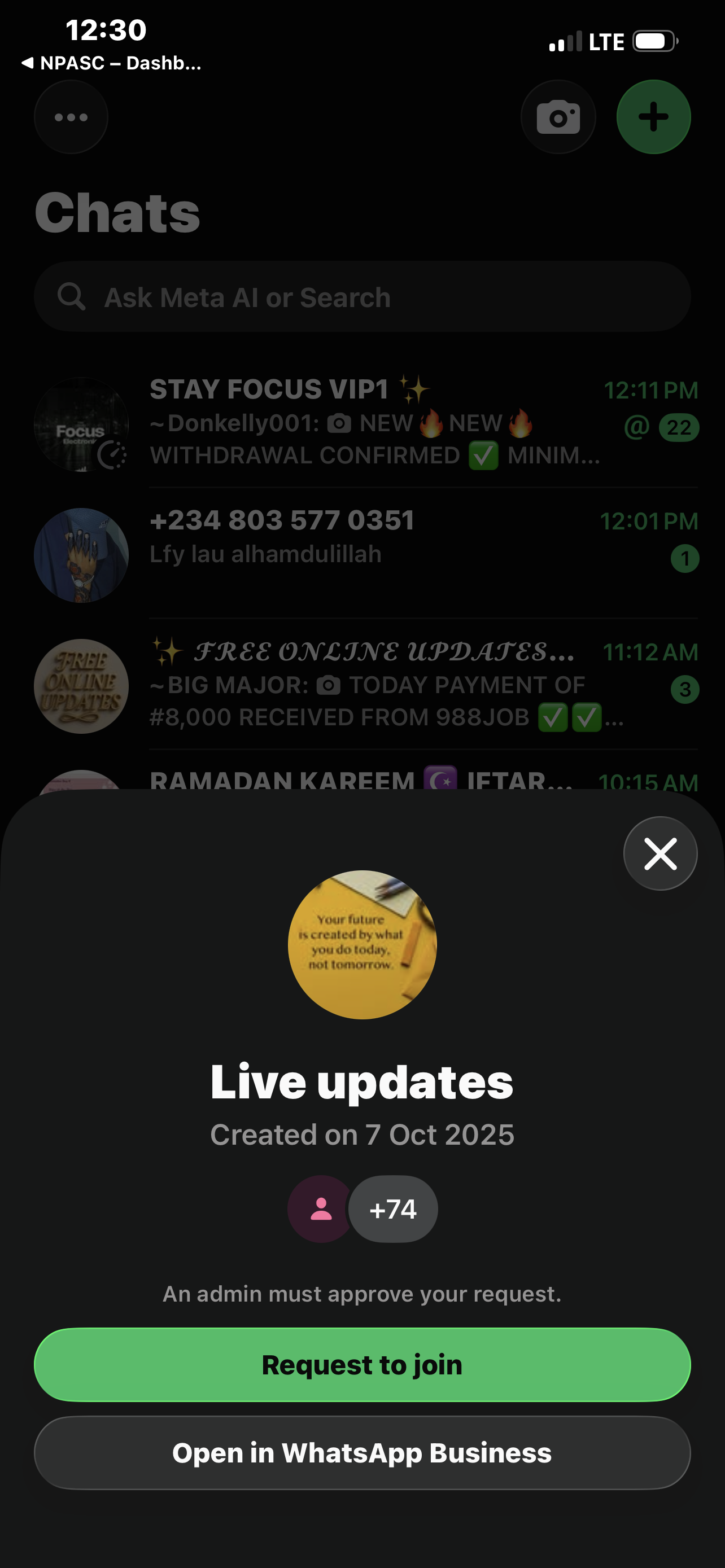Image resolution: width=725 pixels, height=1568 pixels.
Task: Close the Live updates group sheet
Action: point(660,853)
